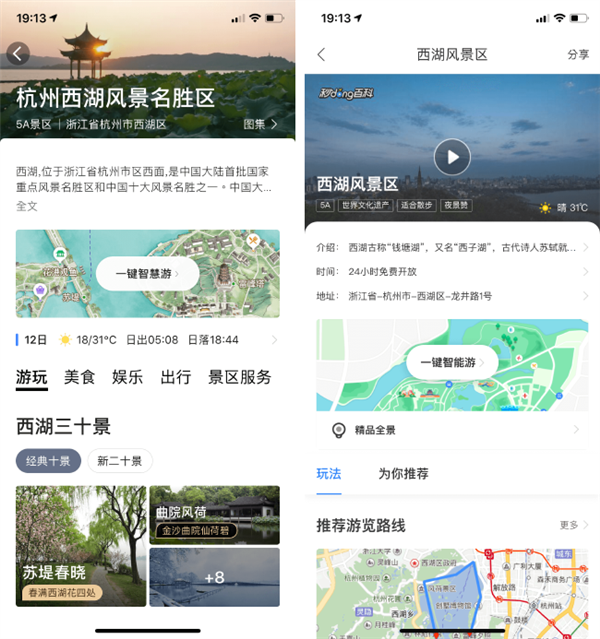The width and height of the screenshot is (600, 639).
Task: Expand description via 全文
Action: [x=26, y=206]
